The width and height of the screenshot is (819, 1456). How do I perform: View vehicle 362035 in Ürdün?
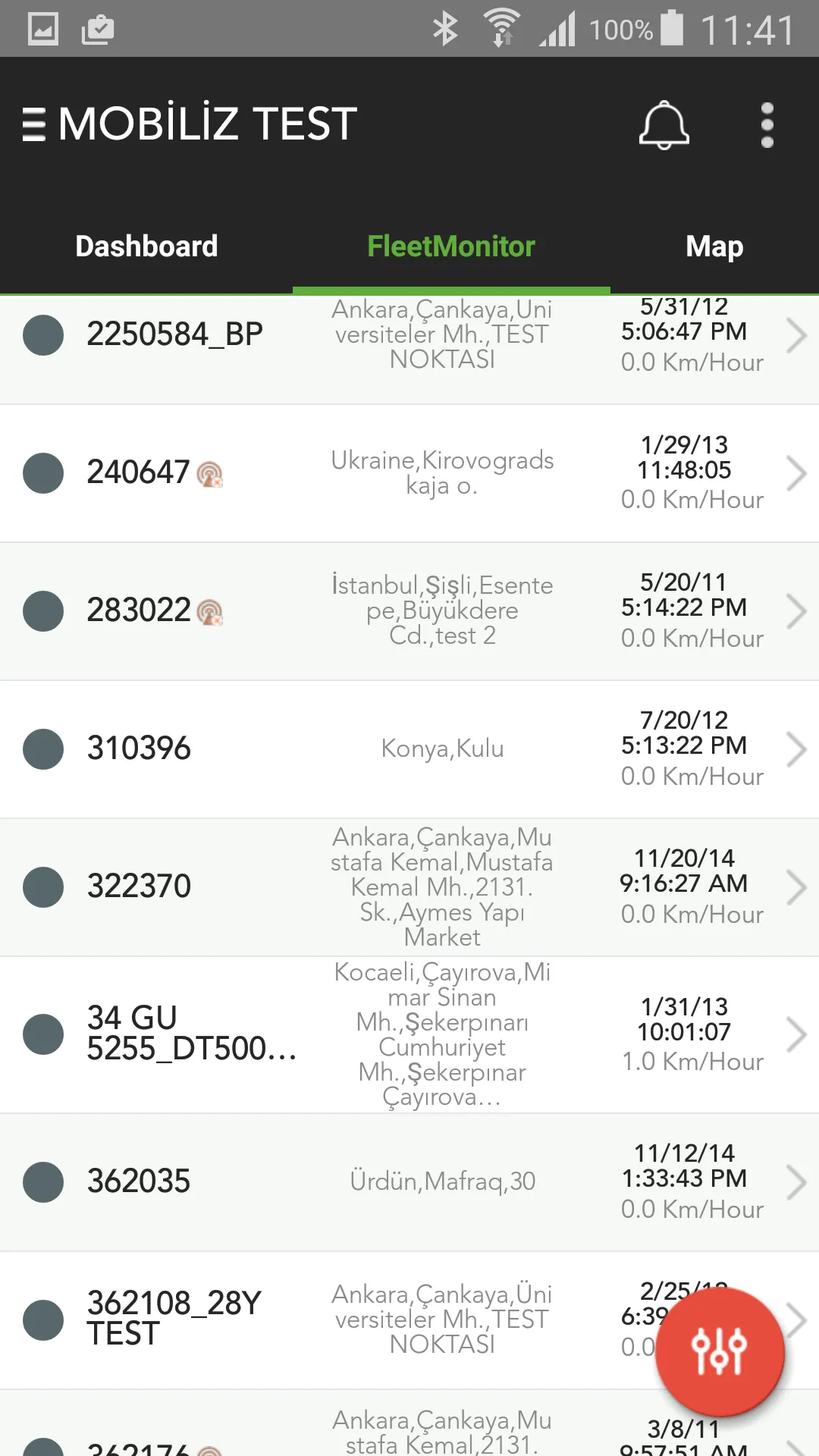[x=409, y=1181]
